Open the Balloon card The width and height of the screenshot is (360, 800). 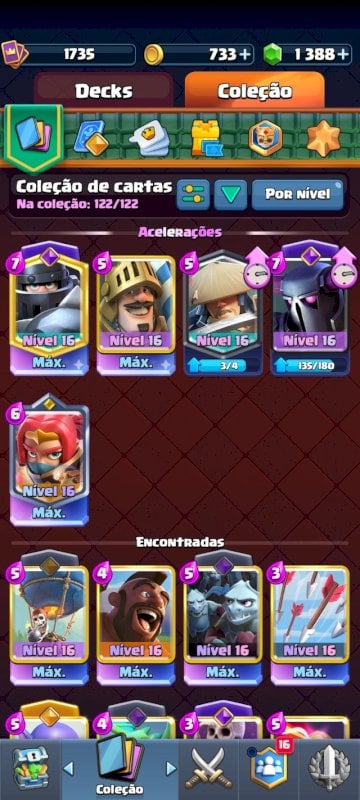(49, 617)
